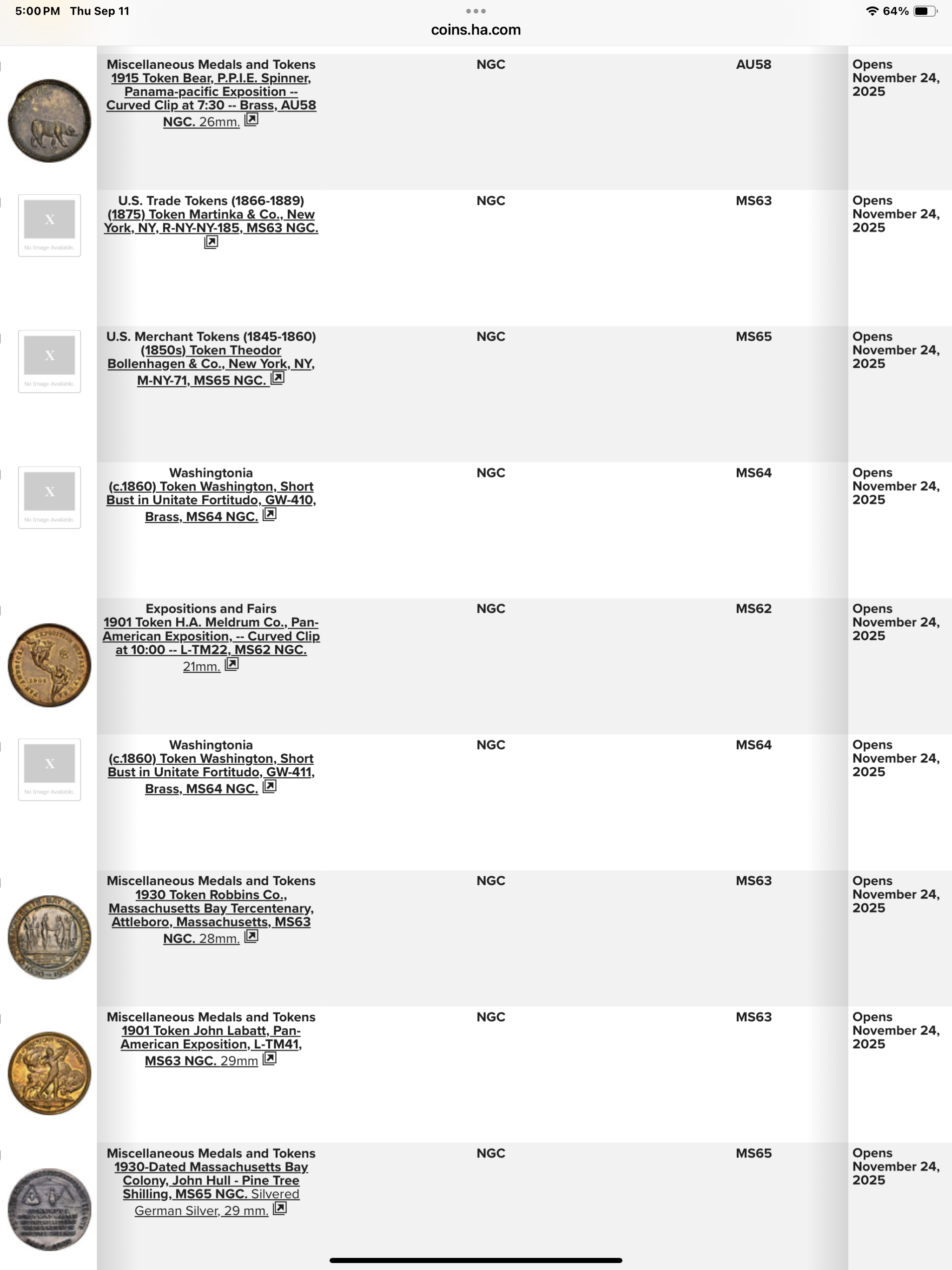Screen dimensions: 952x1270
Task: Open new-window icon beside John Labatt 29mm
Action: point(269,1058)
